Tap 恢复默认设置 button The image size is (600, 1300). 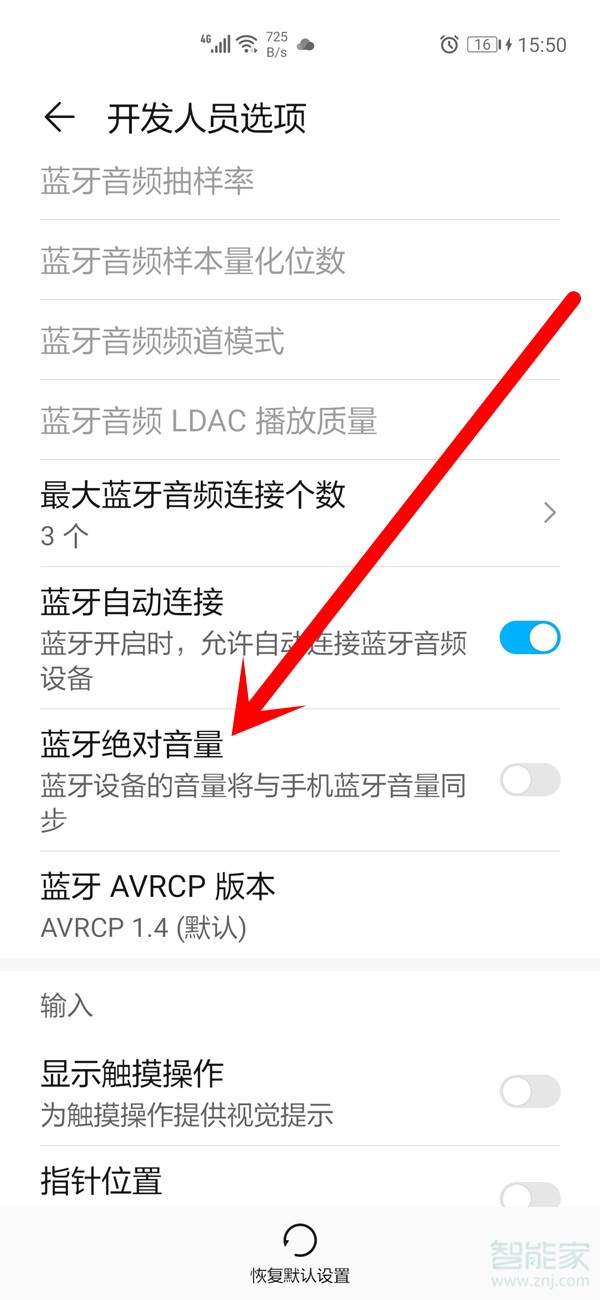pos(300,1253)
